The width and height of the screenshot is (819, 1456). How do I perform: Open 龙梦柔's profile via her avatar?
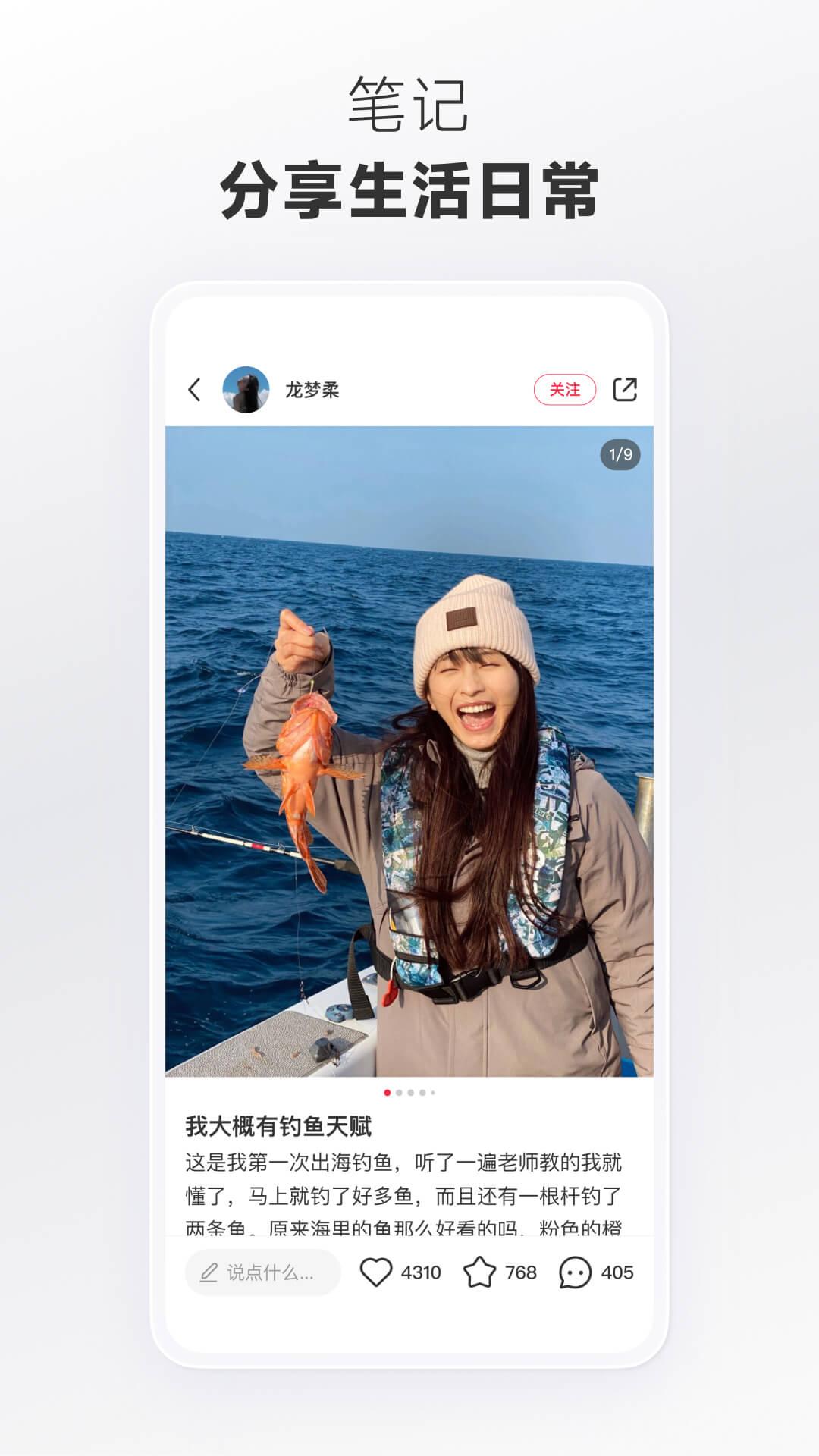(x=244, y=388)
